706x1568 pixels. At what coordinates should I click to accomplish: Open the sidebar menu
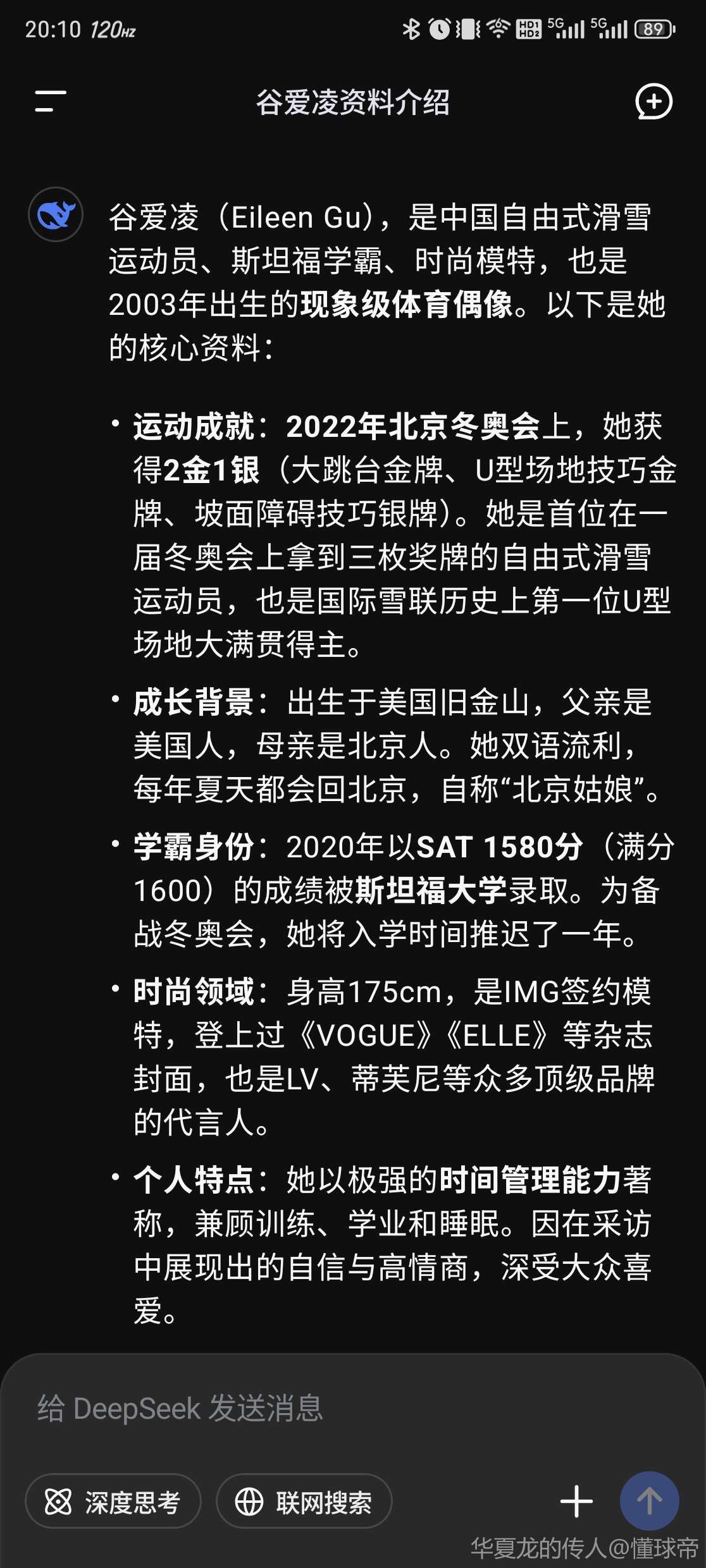click(51, 101)
